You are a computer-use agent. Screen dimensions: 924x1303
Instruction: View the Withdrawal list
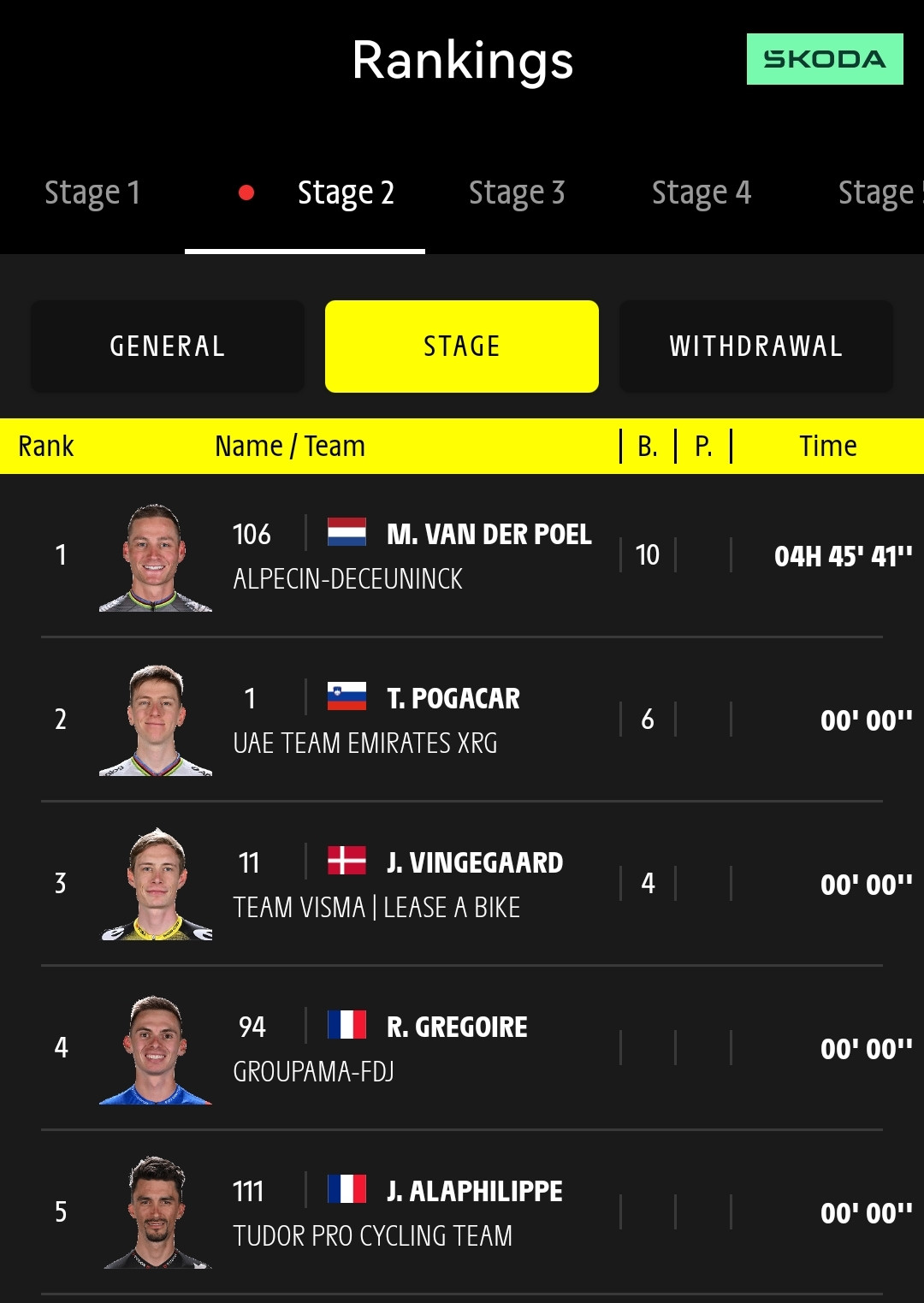pos(756,346)
